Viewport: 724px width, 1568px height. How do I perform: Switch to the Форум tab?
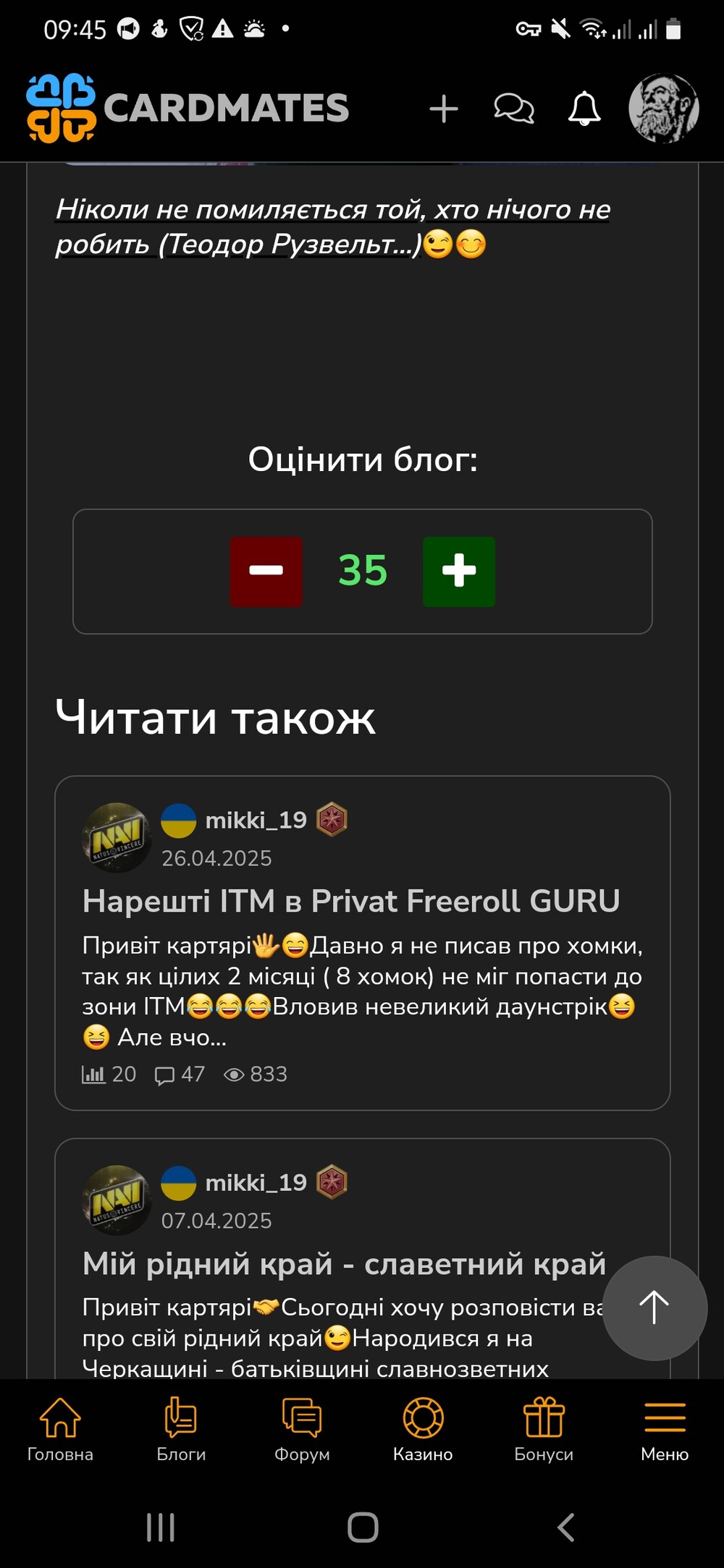pyautogui.click(x=302, y=1429)
